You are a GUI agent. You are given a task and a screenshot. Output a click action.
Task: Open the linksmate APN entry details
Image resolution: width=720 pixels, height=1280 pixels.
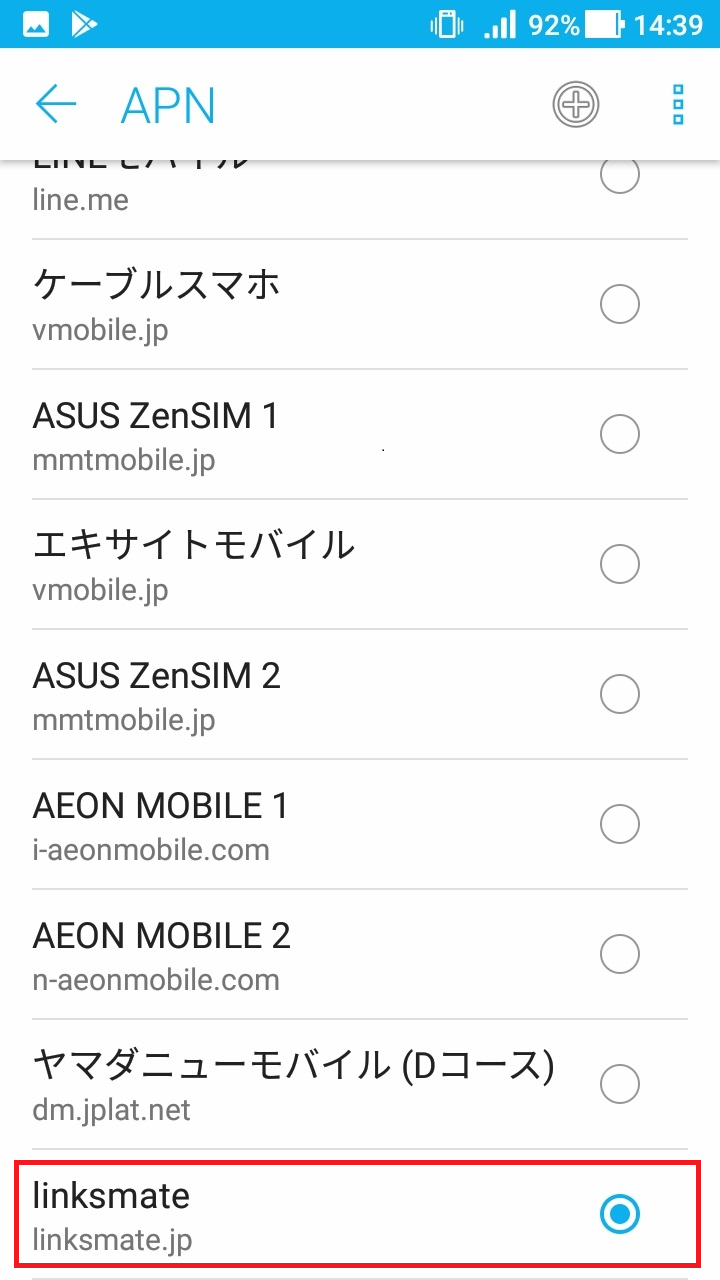pos(250,1214)
